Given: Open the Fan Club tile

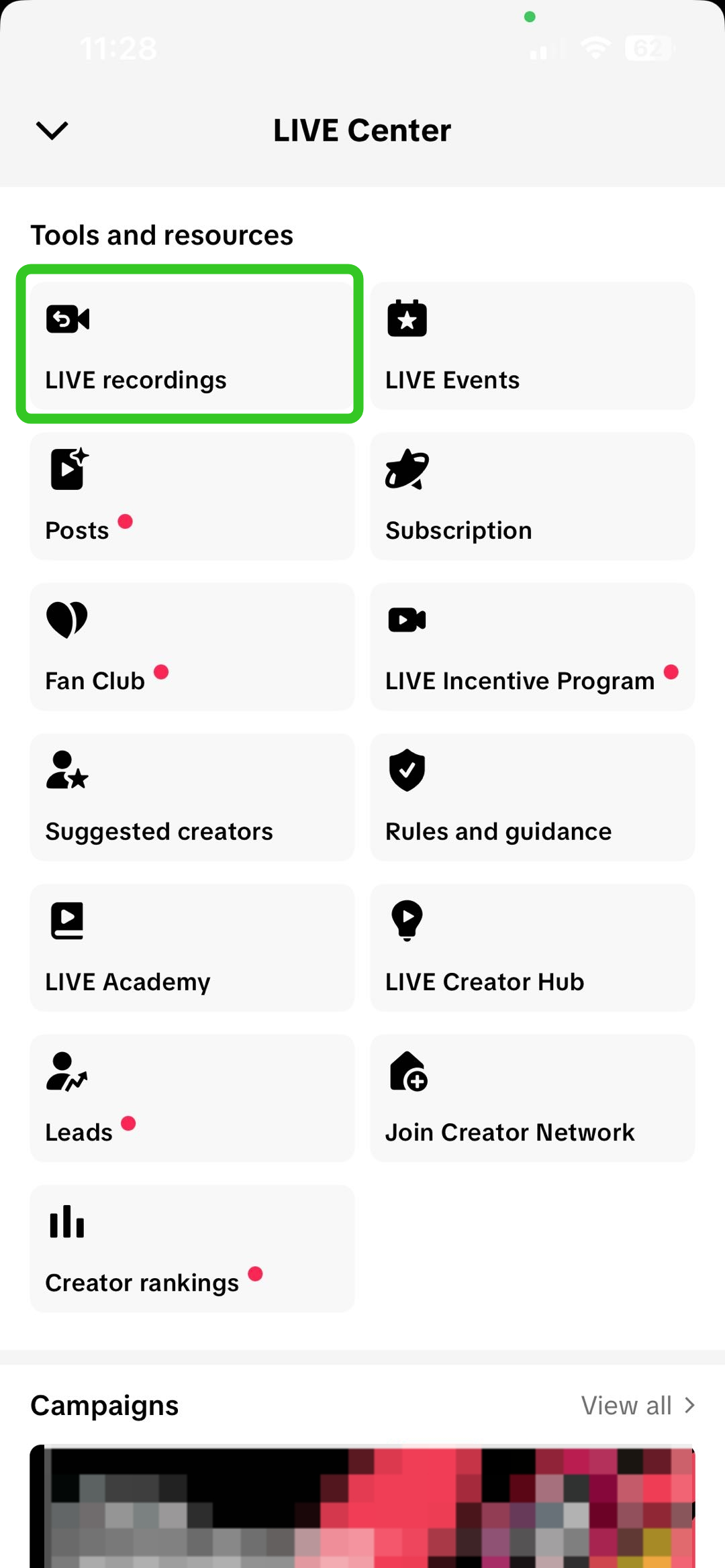Looking at the screenshot, I should [191, 646].
